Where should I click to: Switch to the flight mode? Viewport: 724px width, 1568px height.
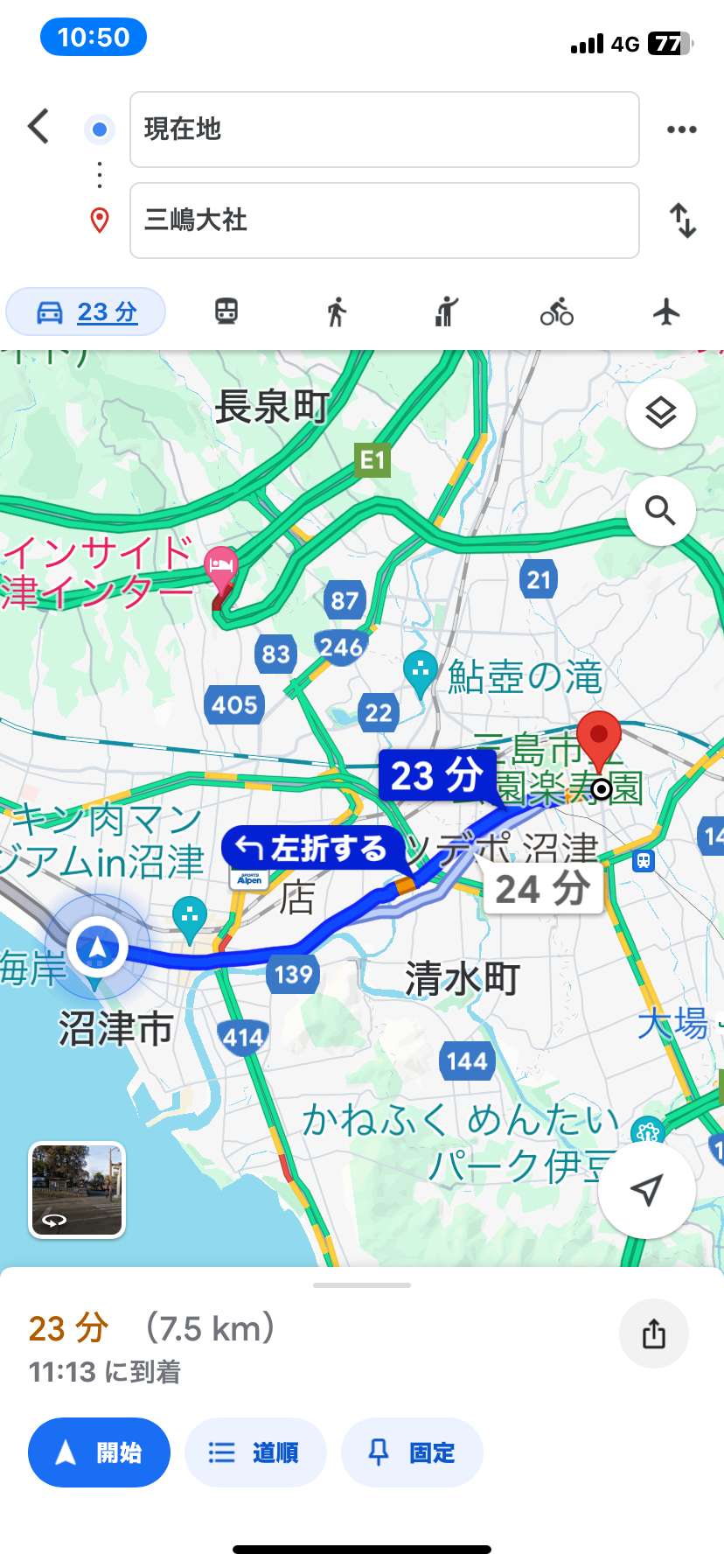click(x=667, y=311)
